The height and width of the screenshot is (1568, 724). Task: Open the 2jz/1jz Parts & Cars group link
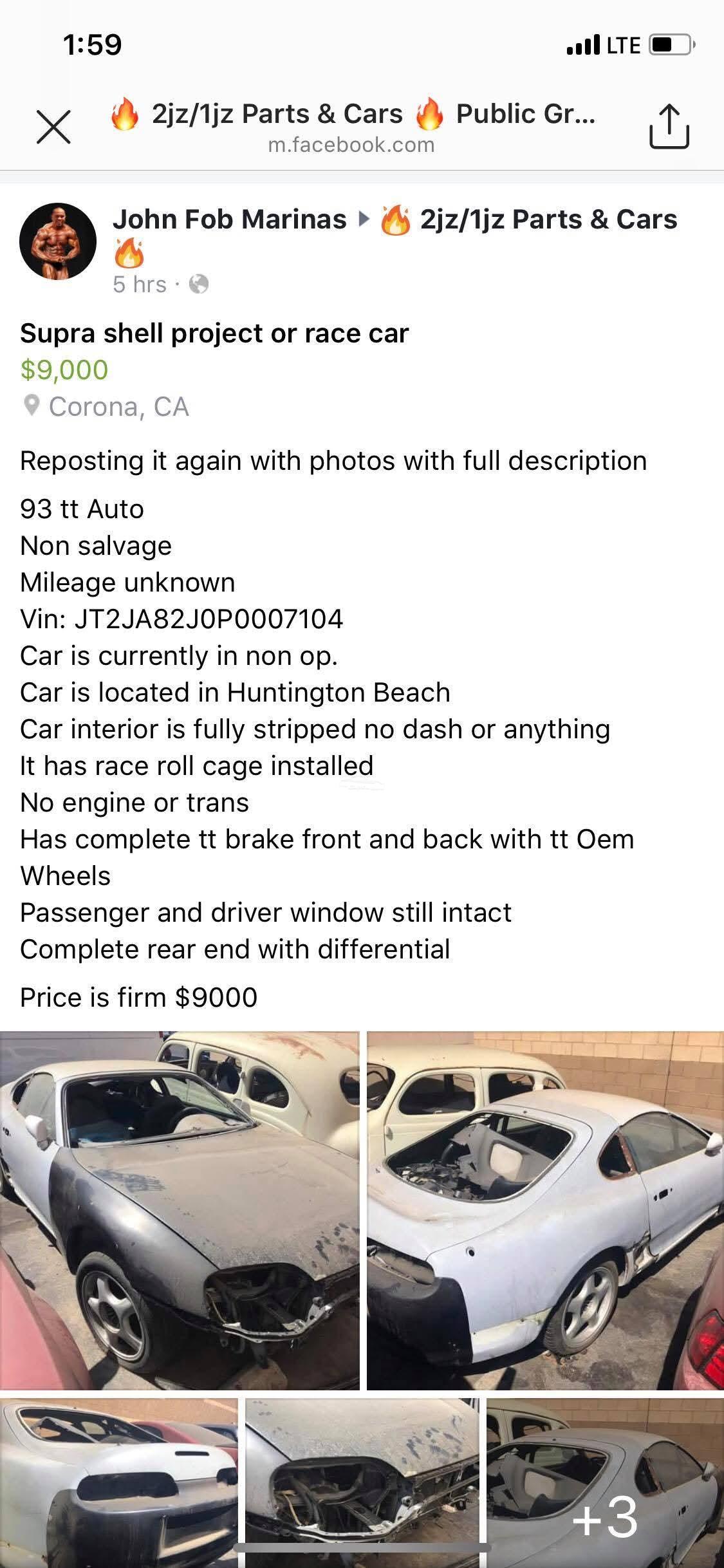click(x=547, y=219)
